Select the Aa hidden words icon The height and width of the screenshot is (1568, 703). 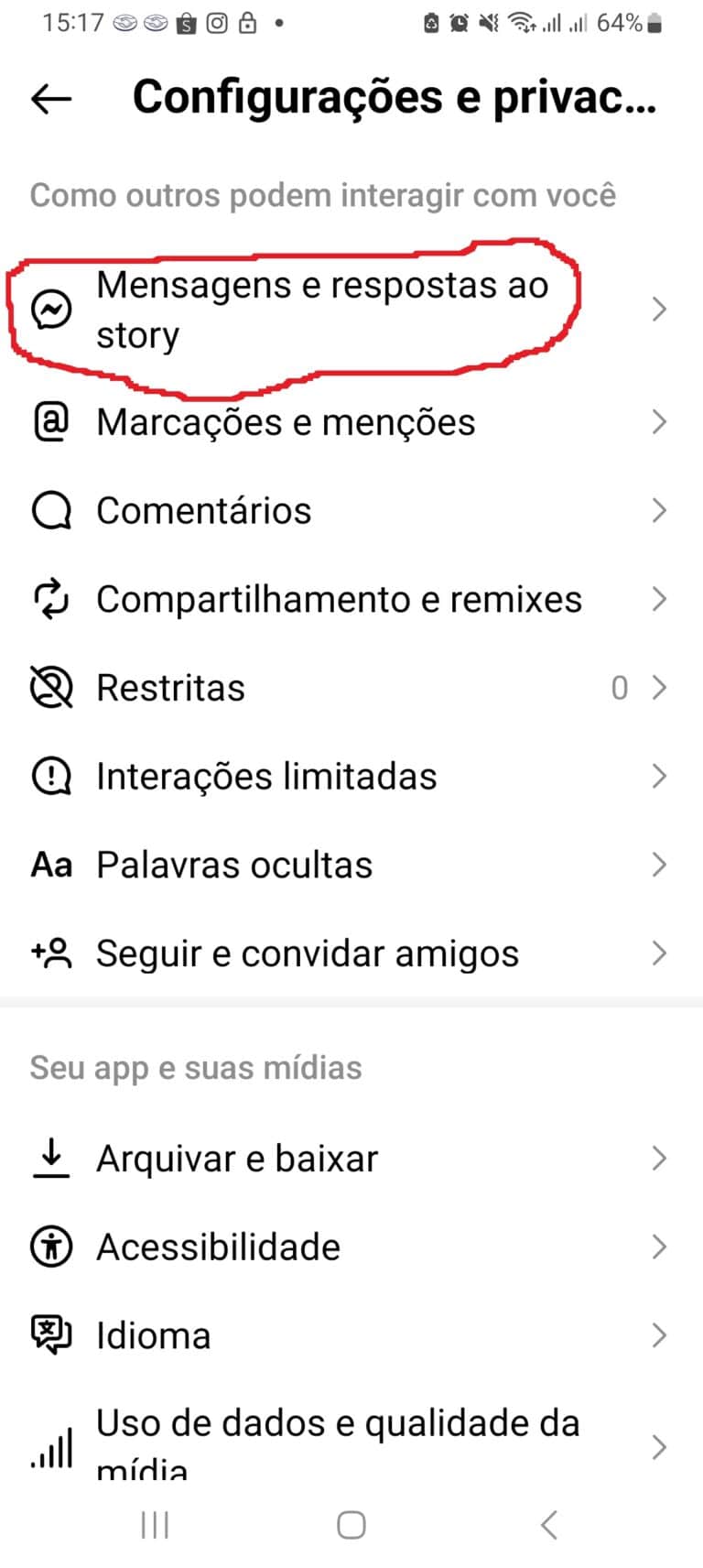pyautogui.click(x=52, y=864)
